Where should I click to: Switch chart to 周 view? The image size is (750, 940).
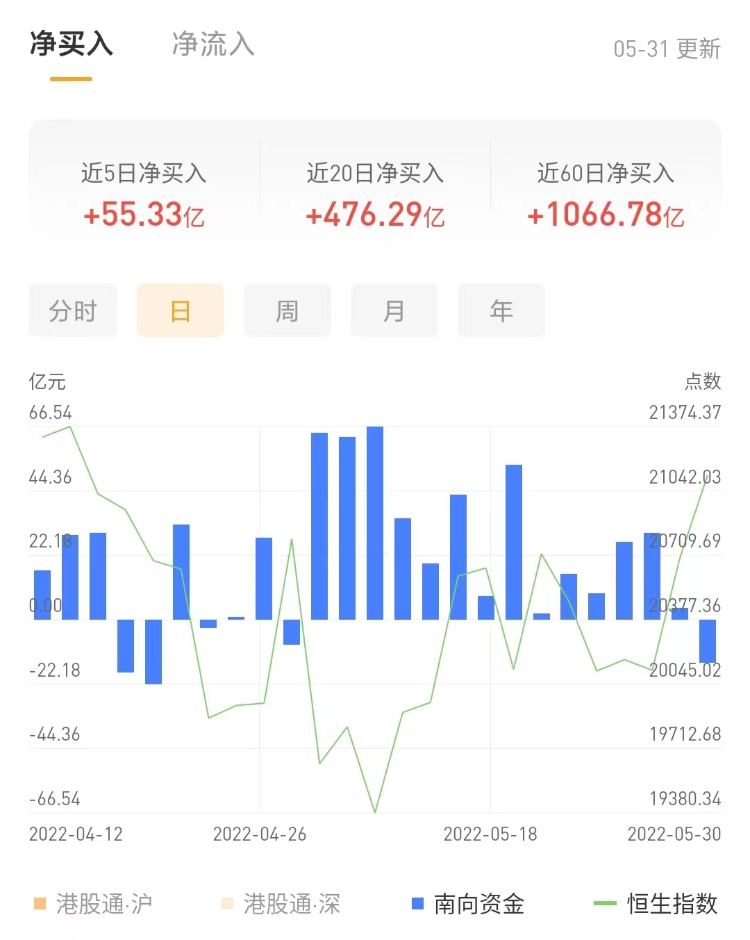[x=287, y=311]
